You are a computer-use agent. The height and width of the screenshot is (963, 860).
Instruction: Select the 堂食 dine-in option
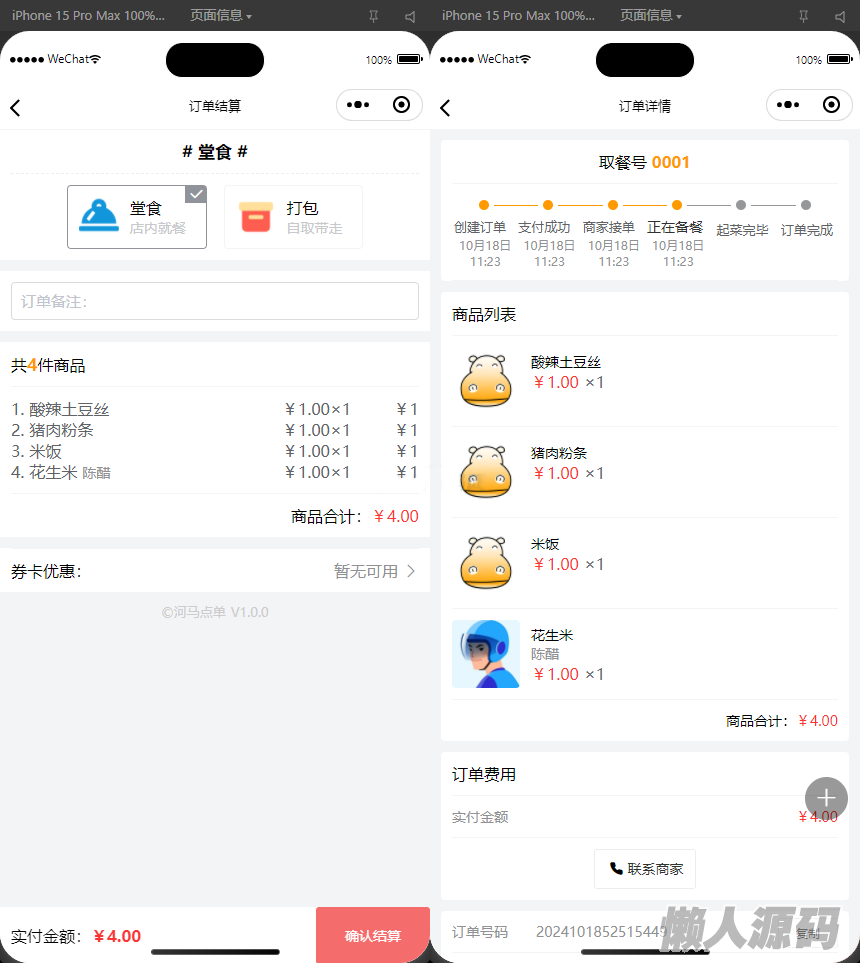[137, 217]
